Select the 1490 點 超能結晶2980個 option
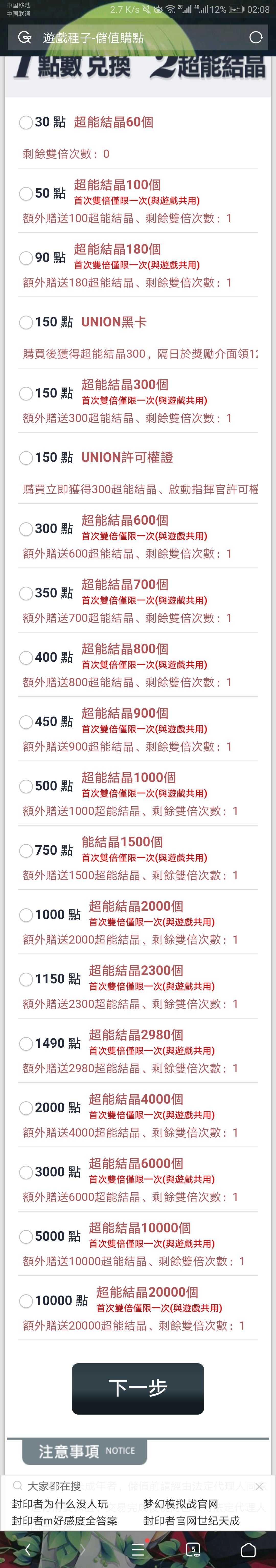 (26, 1043)
